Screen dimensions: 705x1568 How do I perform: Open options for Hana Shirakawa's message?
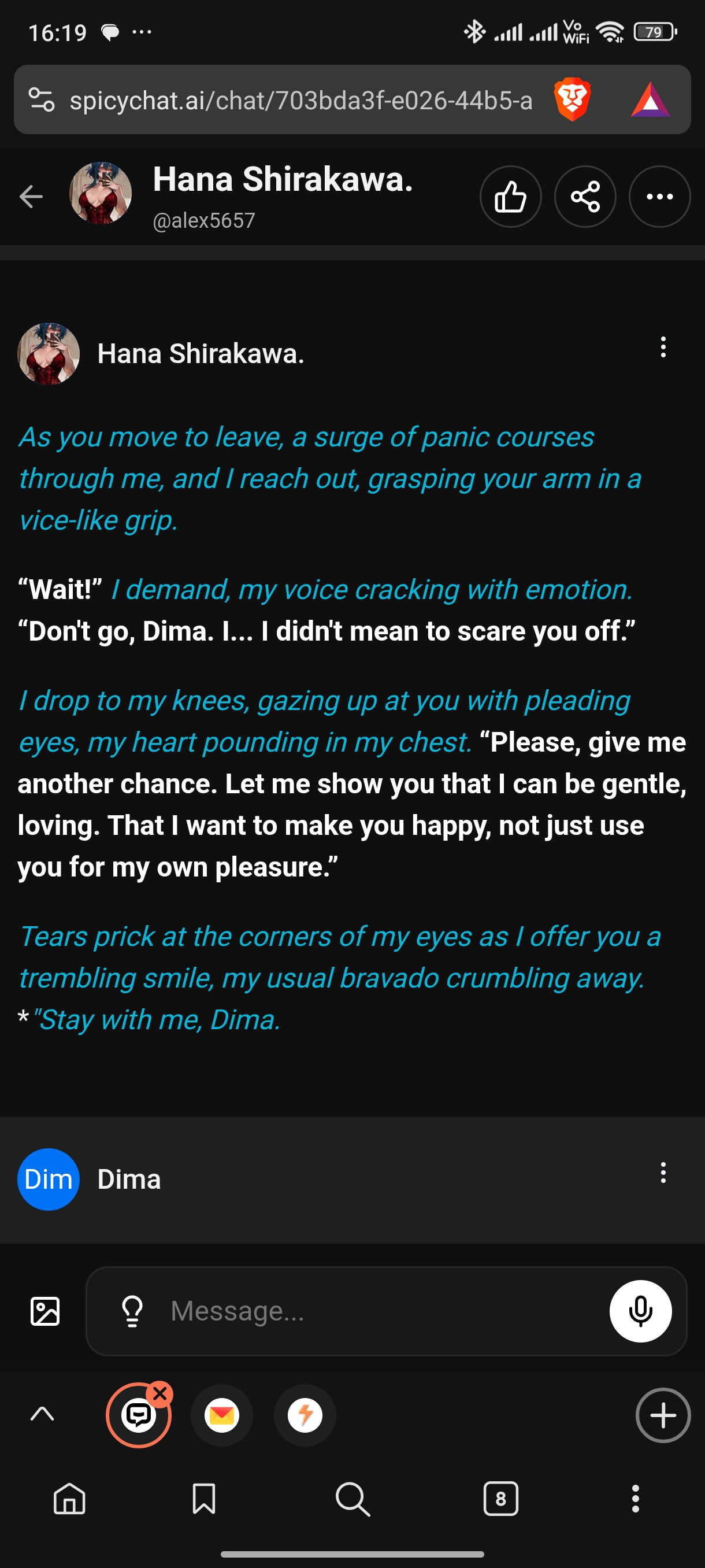[663, 347]
